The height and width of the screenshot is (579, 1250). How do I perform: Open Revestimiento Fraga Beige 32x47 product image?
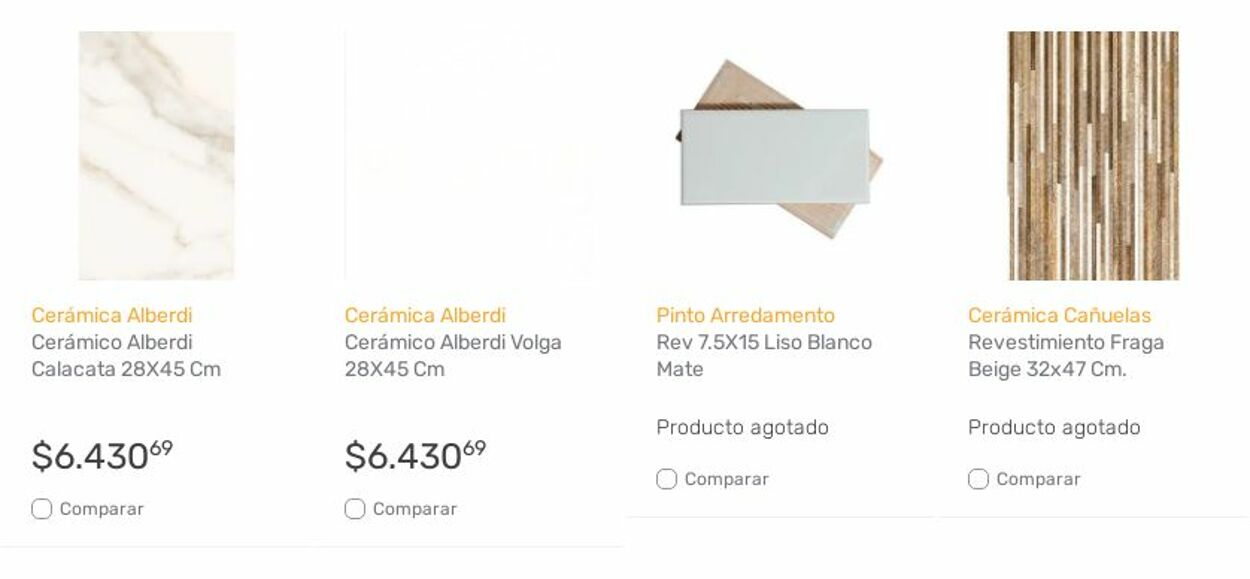click(x=1093, y=155)
